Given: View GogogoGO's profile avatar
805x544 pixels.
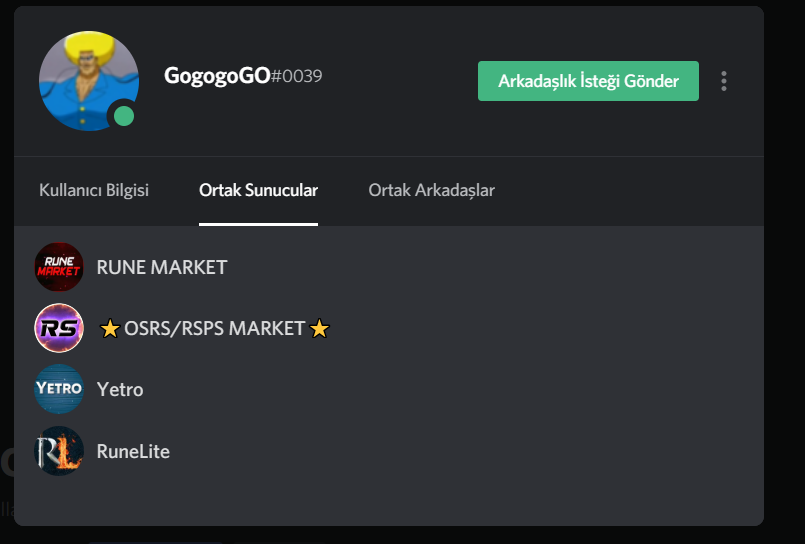Looking at the screenshot, I should coord(88,81).
